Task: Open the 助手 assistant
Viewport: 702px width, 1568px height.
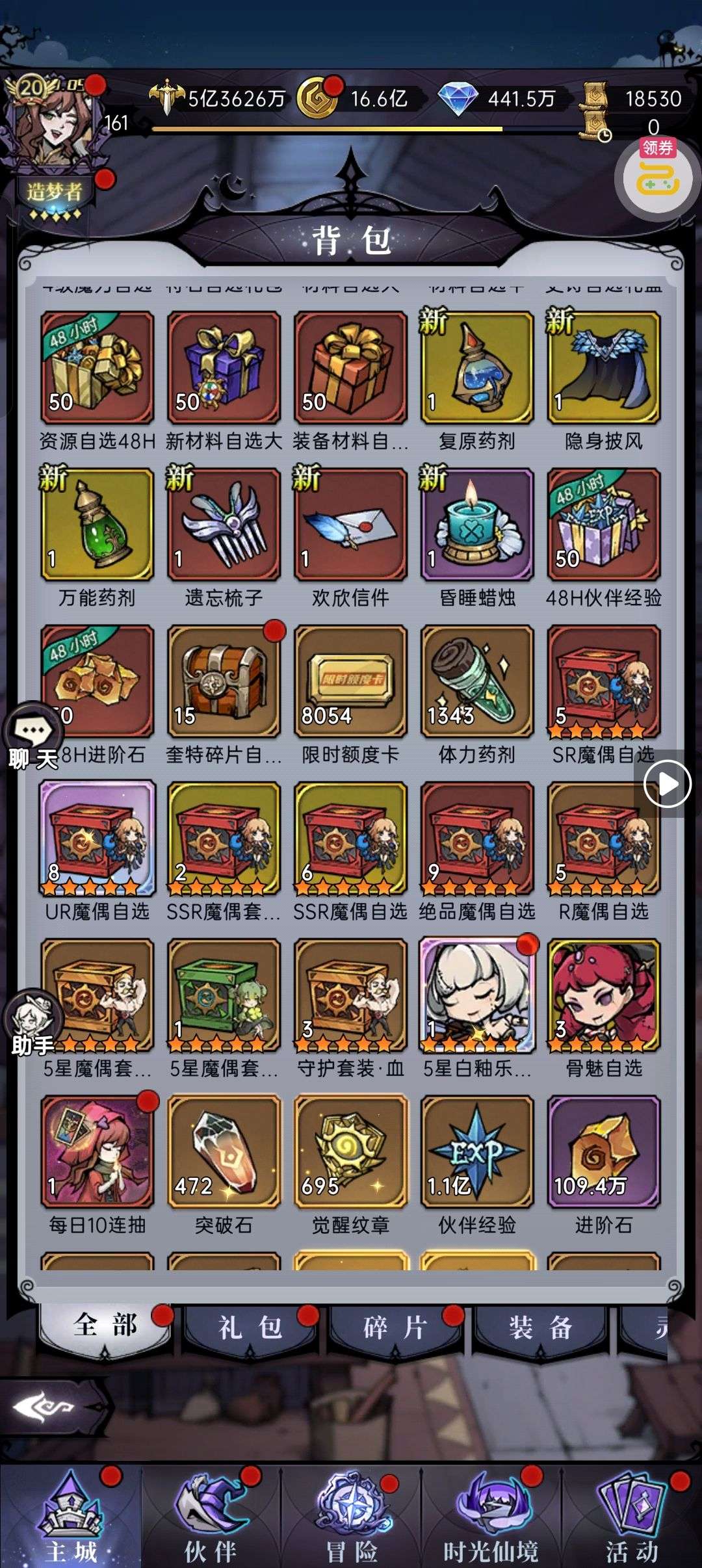Action: (32, 1022)
